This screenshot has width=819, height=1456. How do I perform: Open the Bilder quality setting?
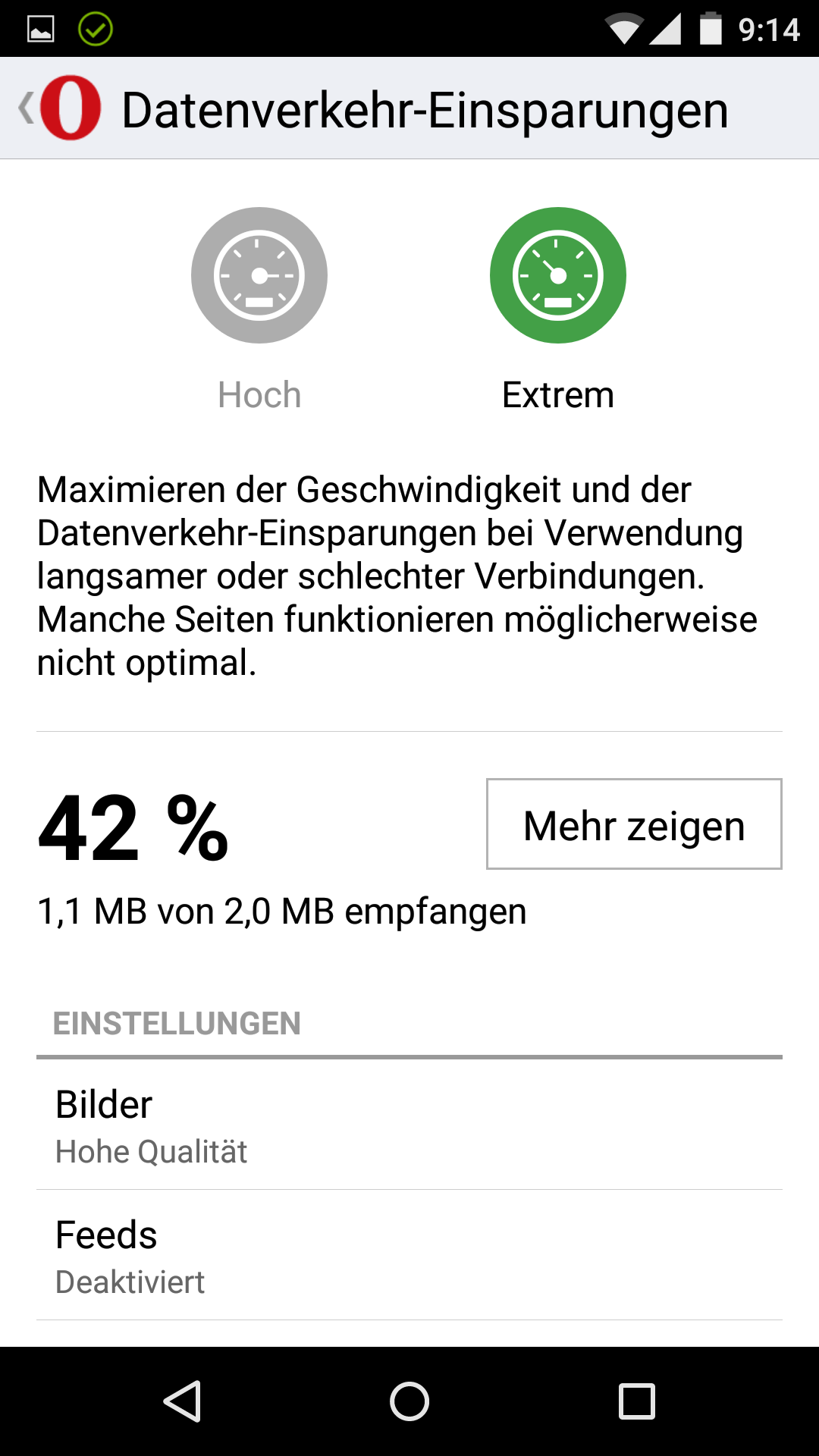pyautogui.click(x=409, y=1125)
